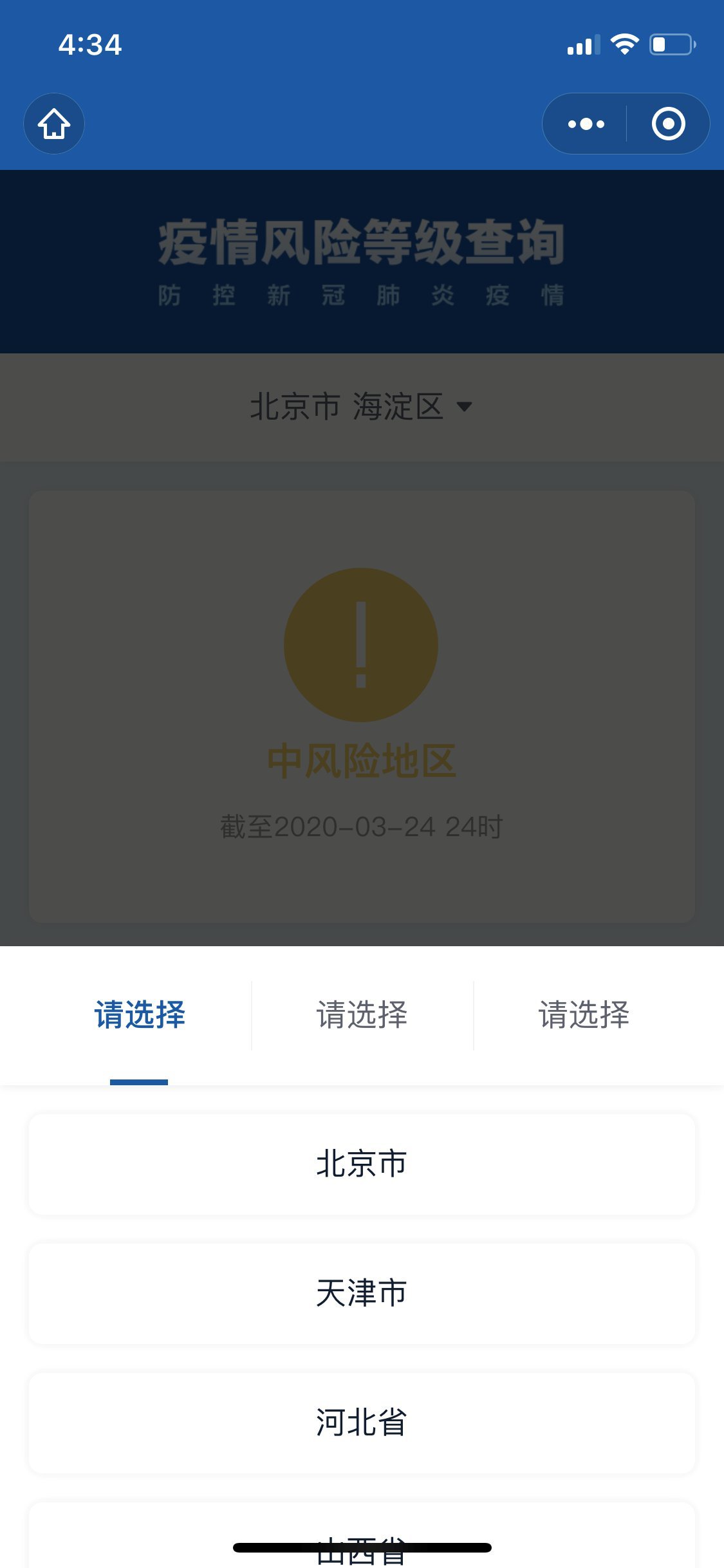Go to the mini program home
The height and width of the screenshot is (1568, 724).
pyautogui.click(x=54, y=124)
